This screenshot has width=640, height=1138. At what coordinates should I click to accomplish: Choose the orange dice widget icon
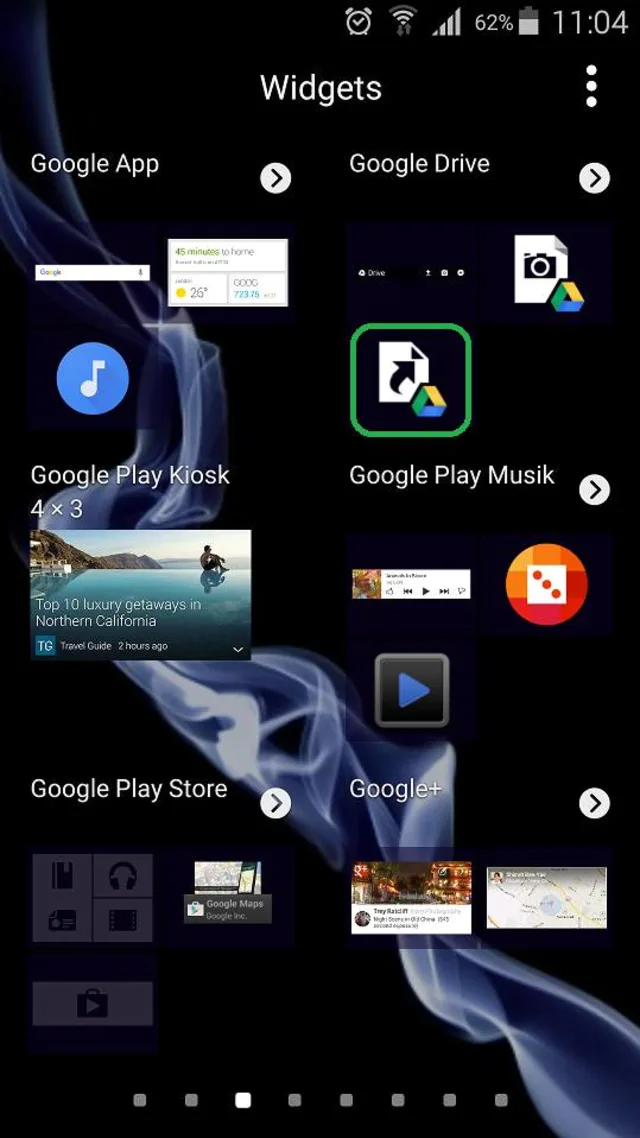(x=546, y=584)
